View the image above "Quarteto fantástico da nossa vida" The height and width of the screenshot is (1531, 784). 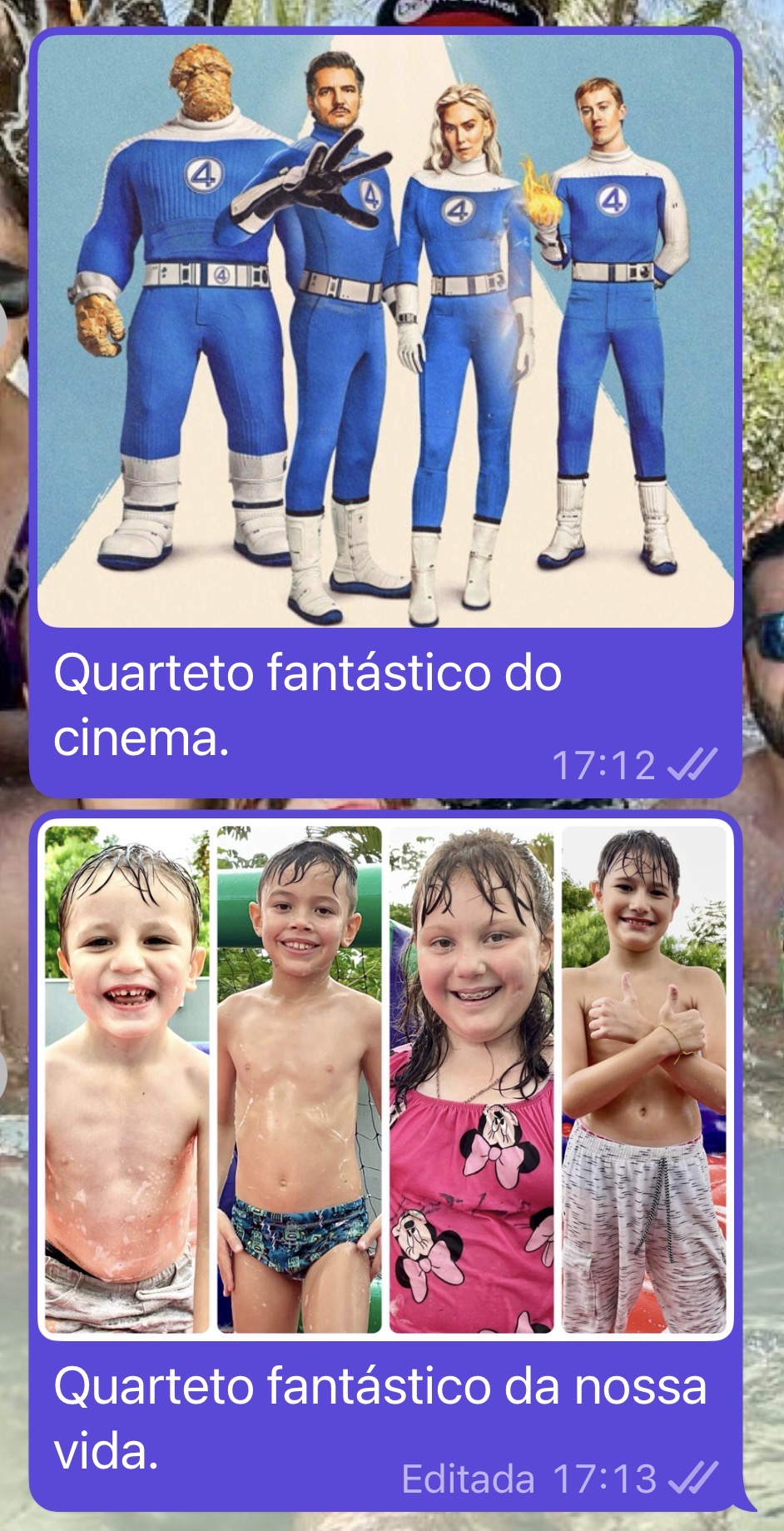click(x=385, y=1080)
